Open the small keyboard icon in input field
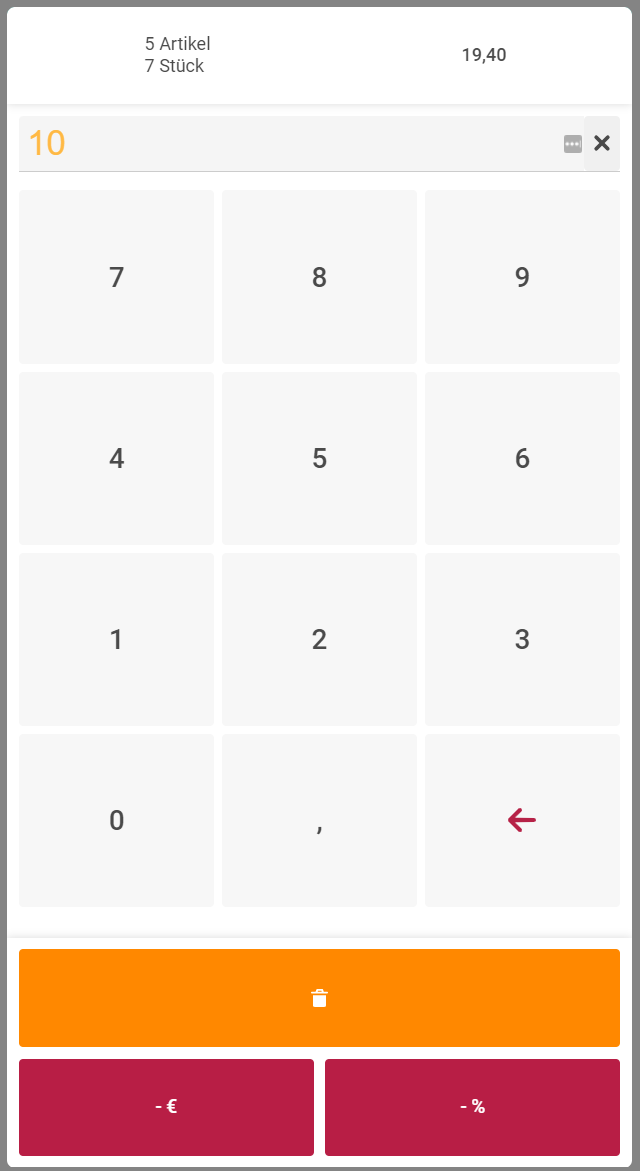This screenshot has height=1171, width=640. click(572, 144)
